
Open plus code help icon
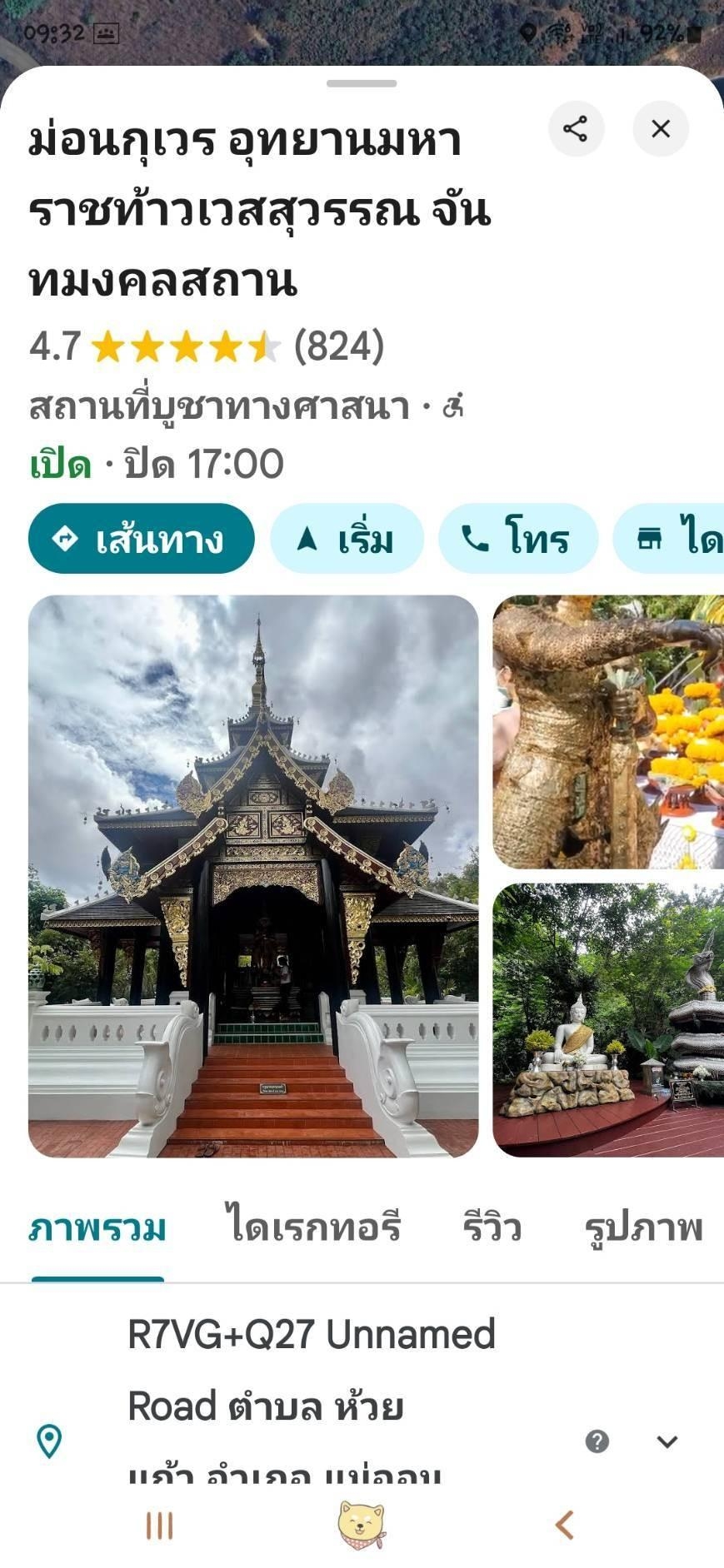coord(597,1441)
